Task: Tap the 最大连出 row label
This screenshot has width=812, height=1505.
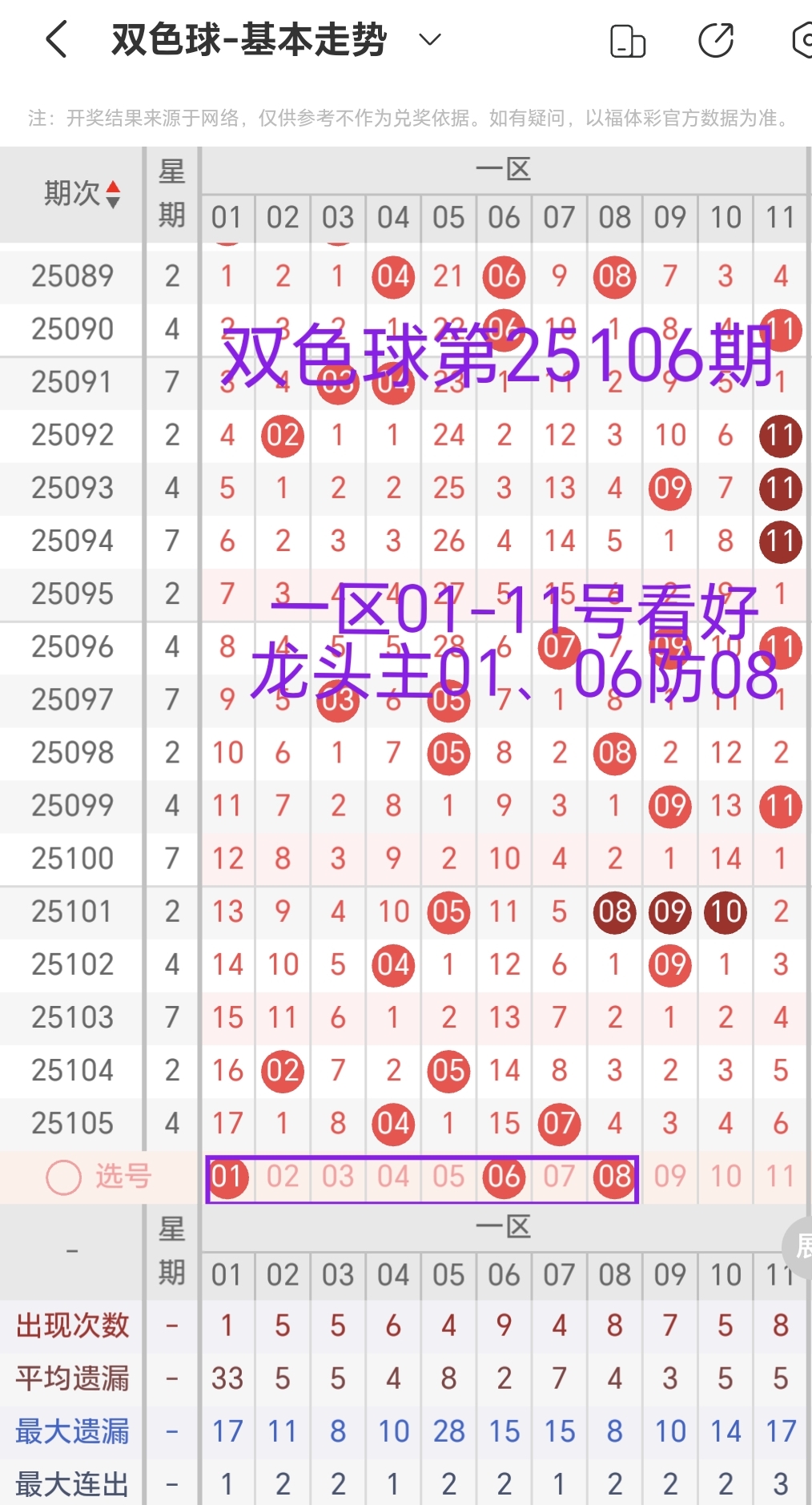Action: (70, 1483)
